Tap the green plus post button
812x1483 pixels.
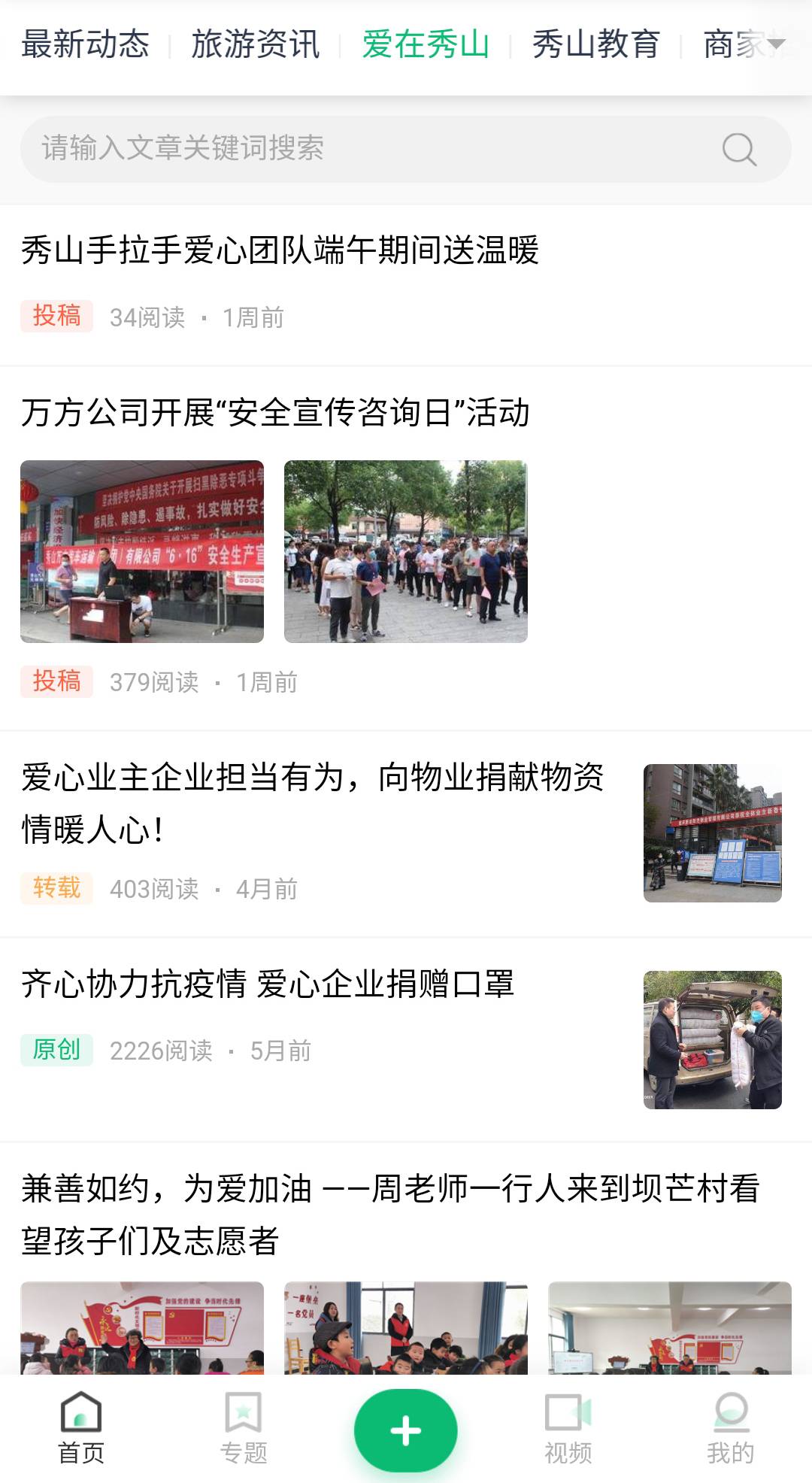[406, 1430]
